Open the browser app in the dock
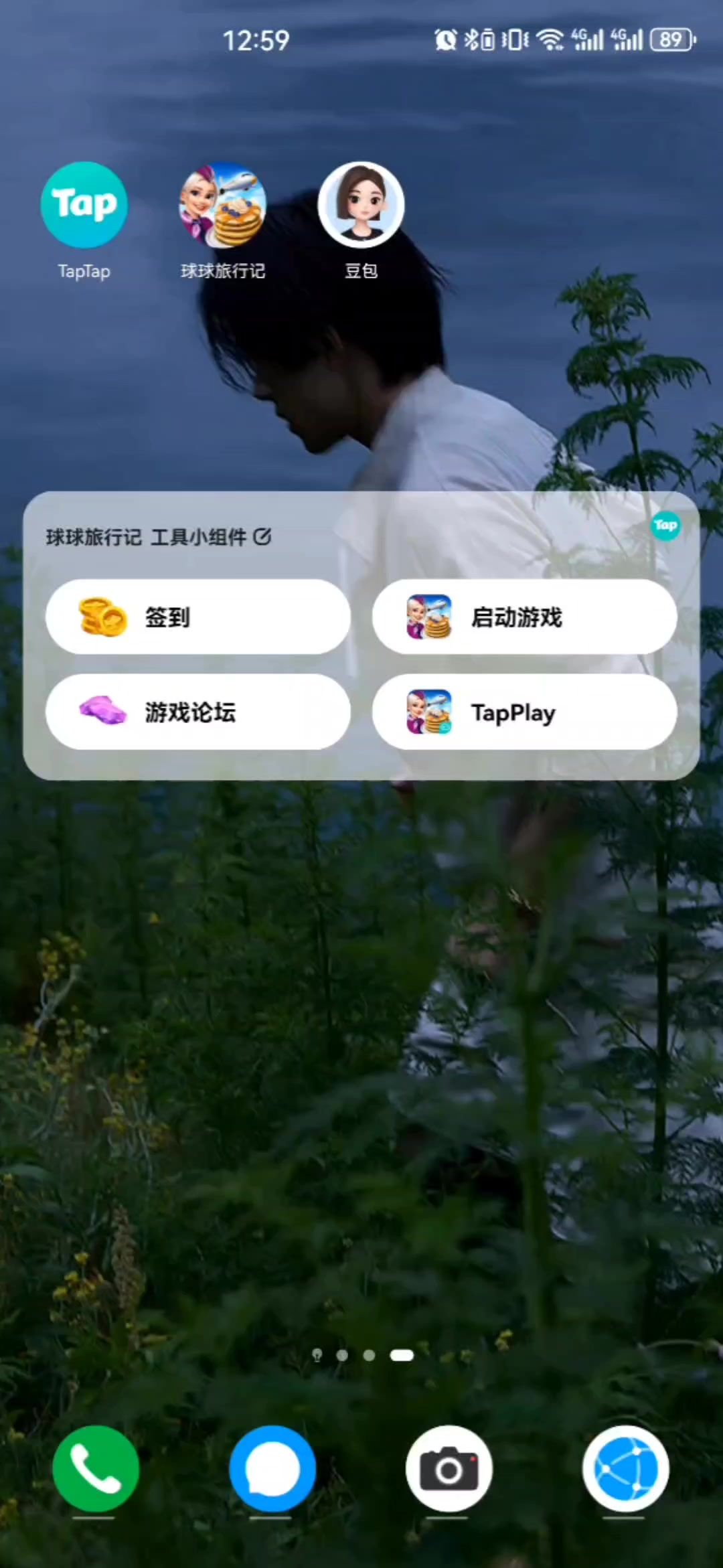The image size is (723, 1568). coord(625,1468)
